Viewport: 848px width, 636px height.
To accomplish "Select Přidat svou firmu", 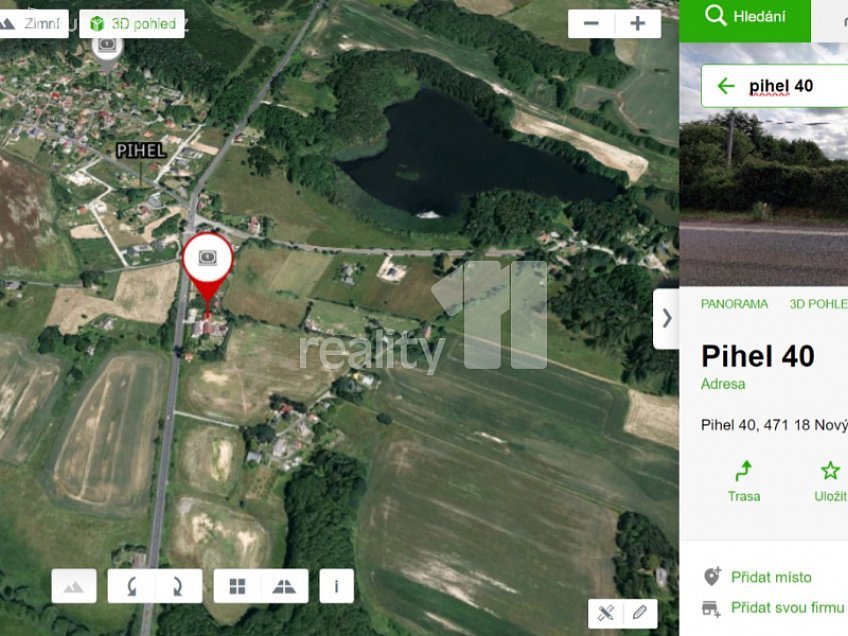I will point(786,607).
